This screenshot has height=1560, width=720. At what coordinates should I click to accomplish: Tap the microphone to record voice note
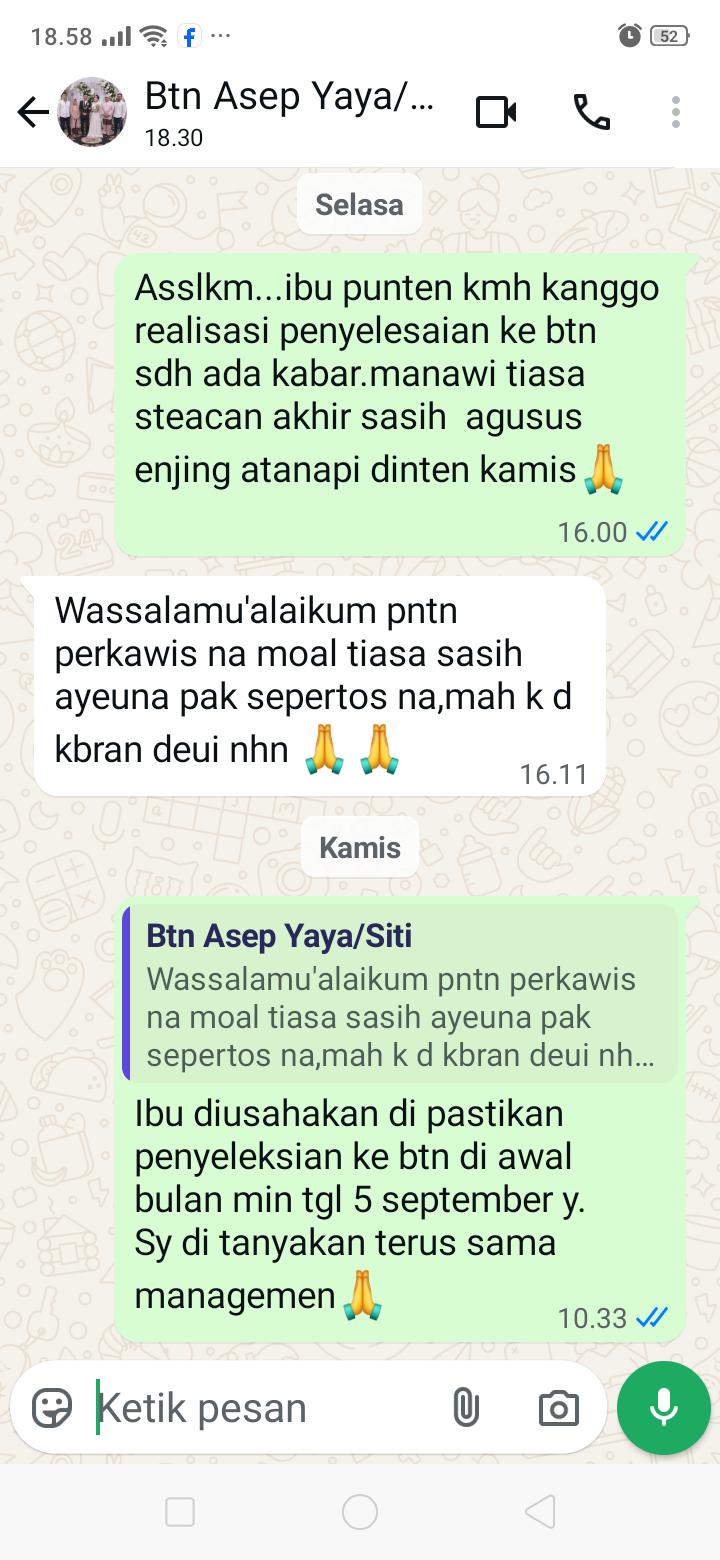[x=664, y=1408]
